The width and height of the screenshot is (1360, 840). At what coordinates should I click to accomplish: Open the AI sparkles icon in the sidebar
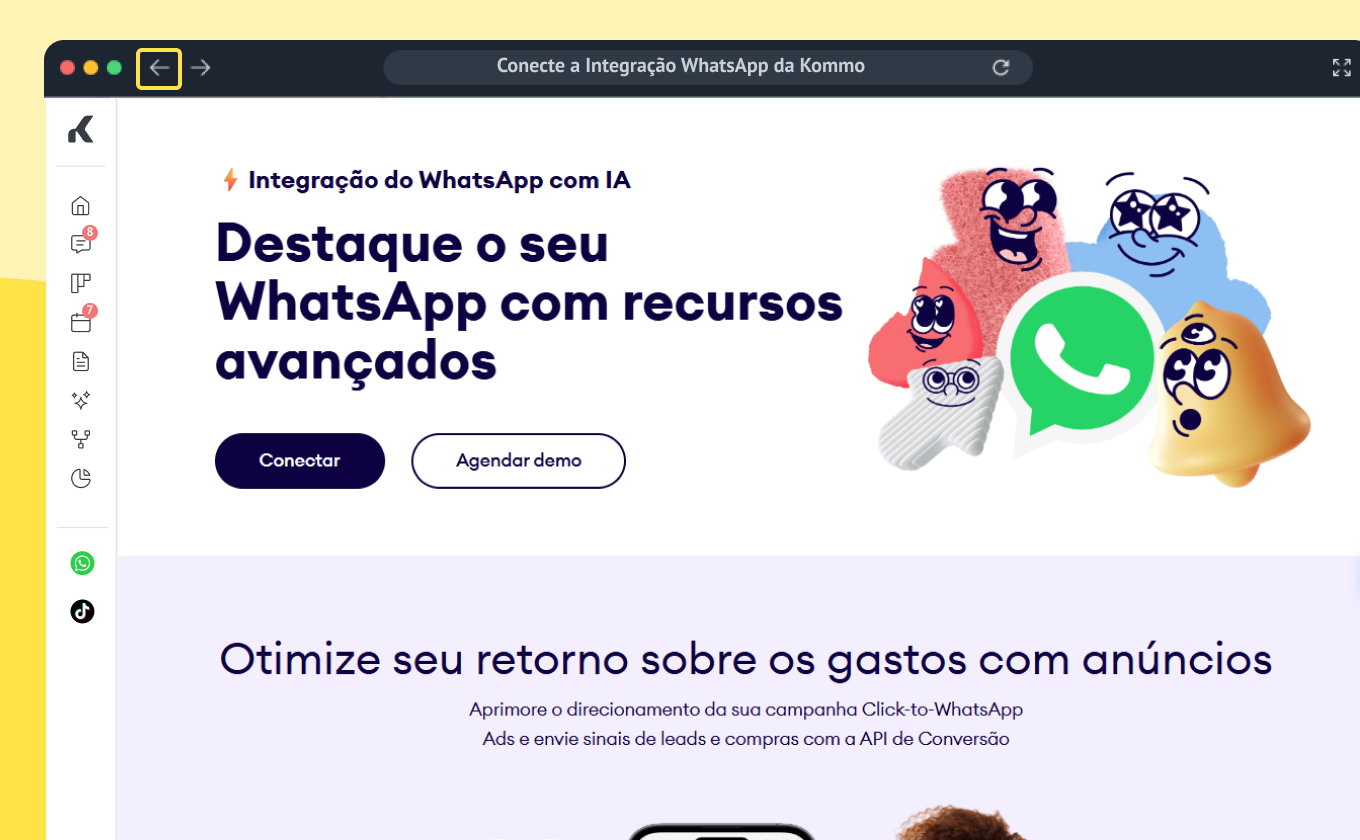[x=81, y=400]
